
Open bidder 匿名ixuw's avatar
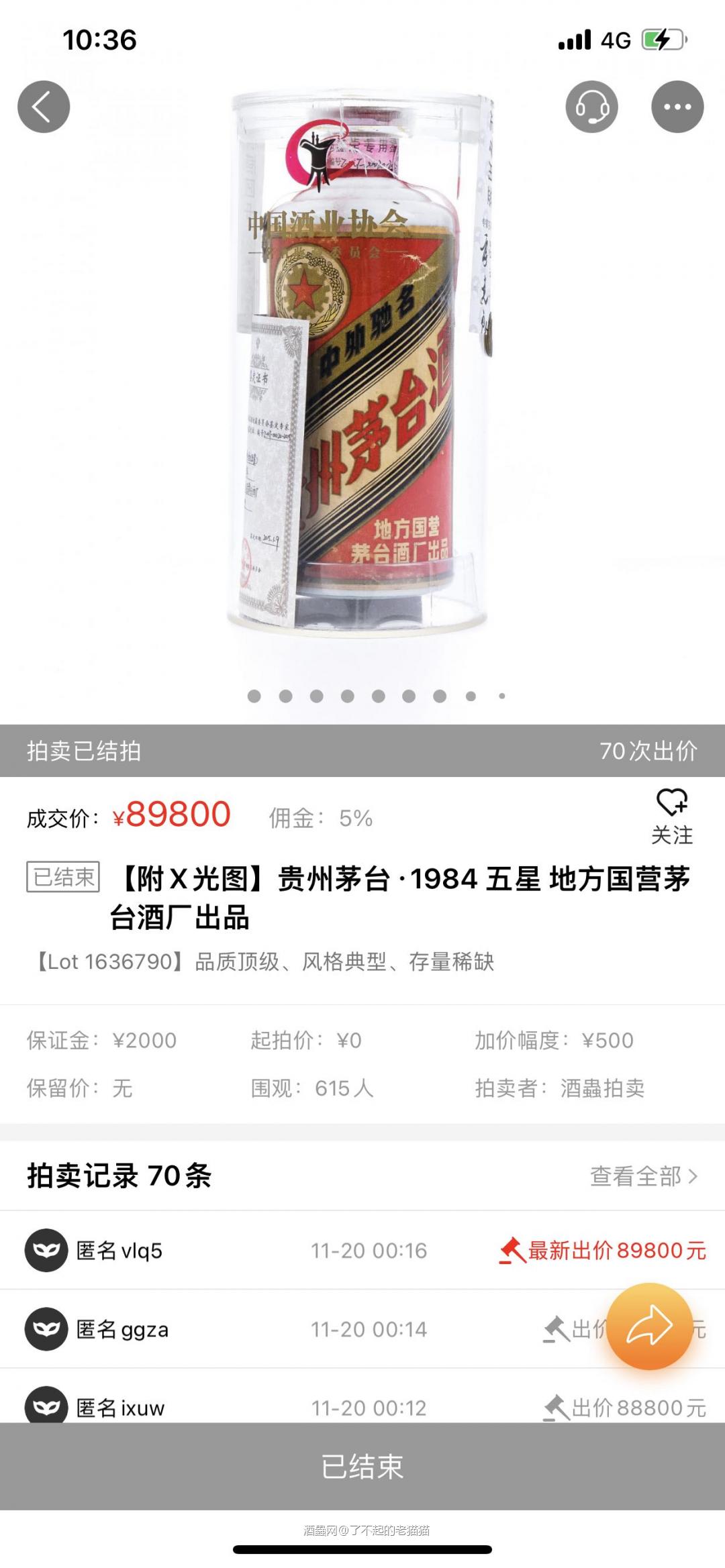click(x=45, y=1406)
